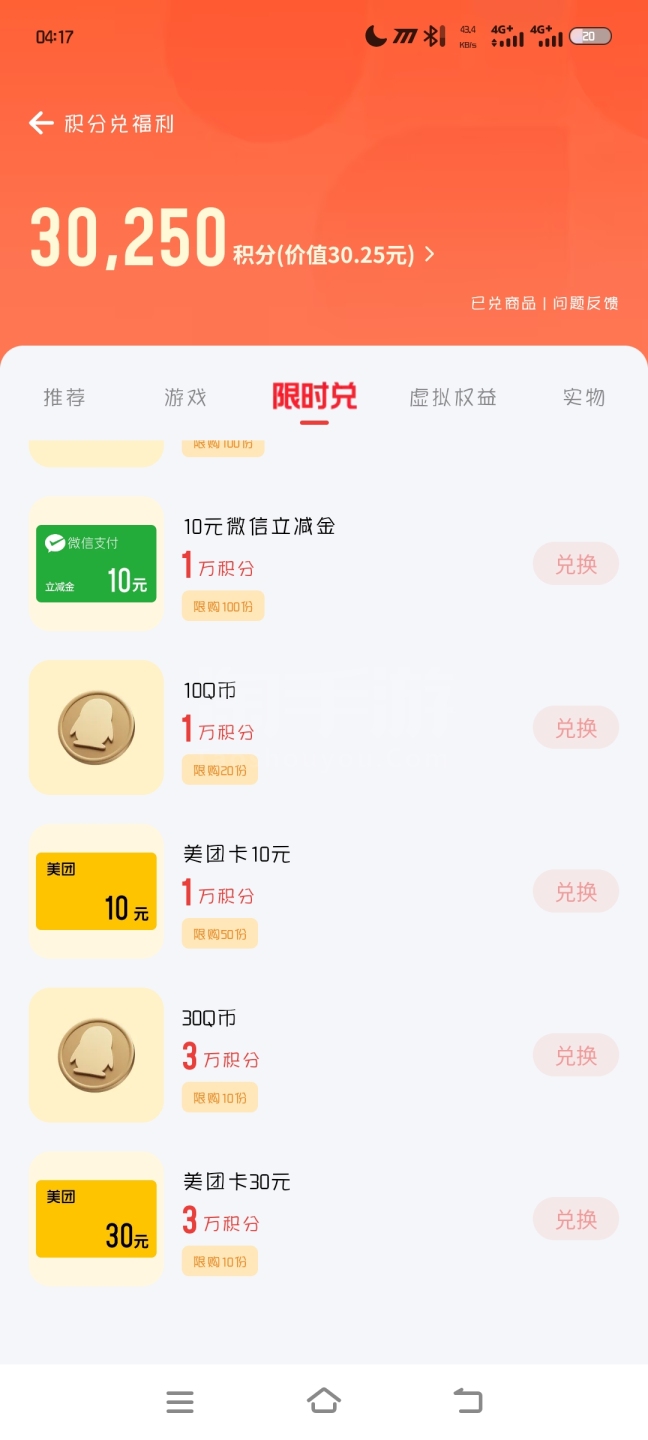The image size is (648, 1440).
Task: Go to the system home screen
Action: click(324, 1401)
